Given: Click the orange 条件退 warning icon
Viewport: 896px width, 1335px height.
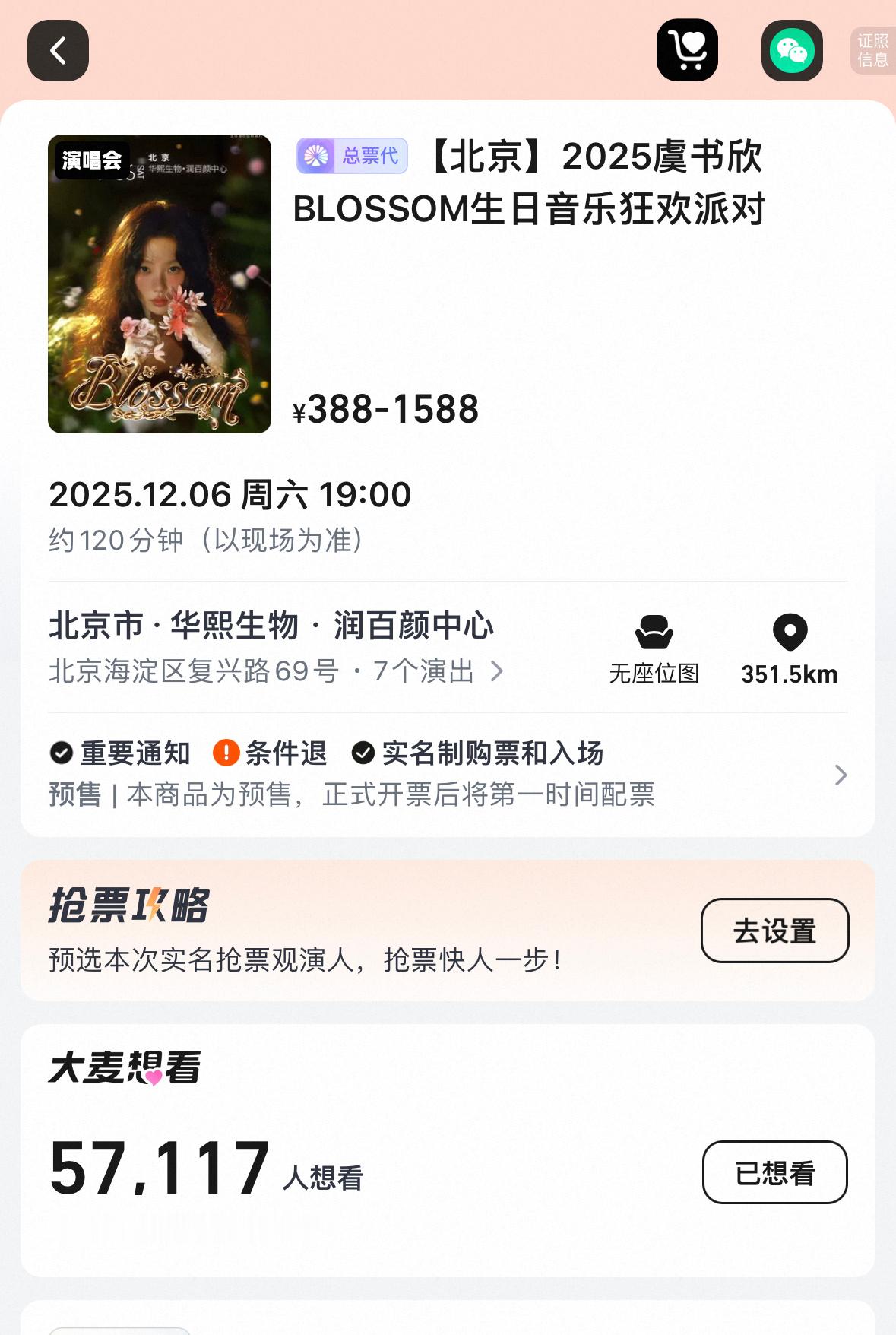Looking at the screenshot, I should (228, 753).
